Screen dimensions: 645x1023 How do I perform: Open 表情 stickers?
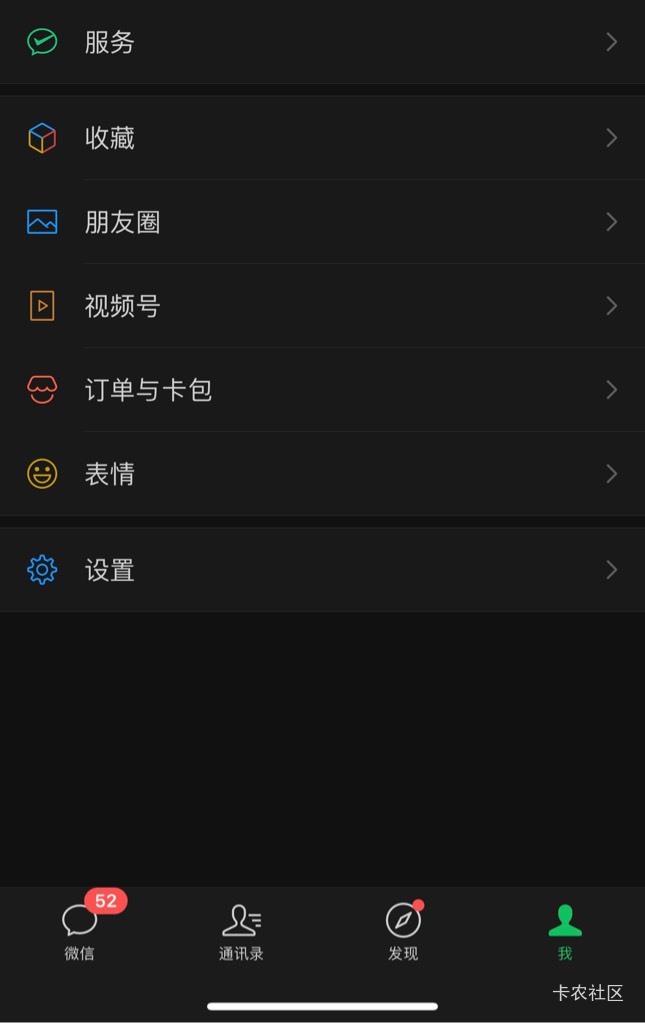click(322, 474)
